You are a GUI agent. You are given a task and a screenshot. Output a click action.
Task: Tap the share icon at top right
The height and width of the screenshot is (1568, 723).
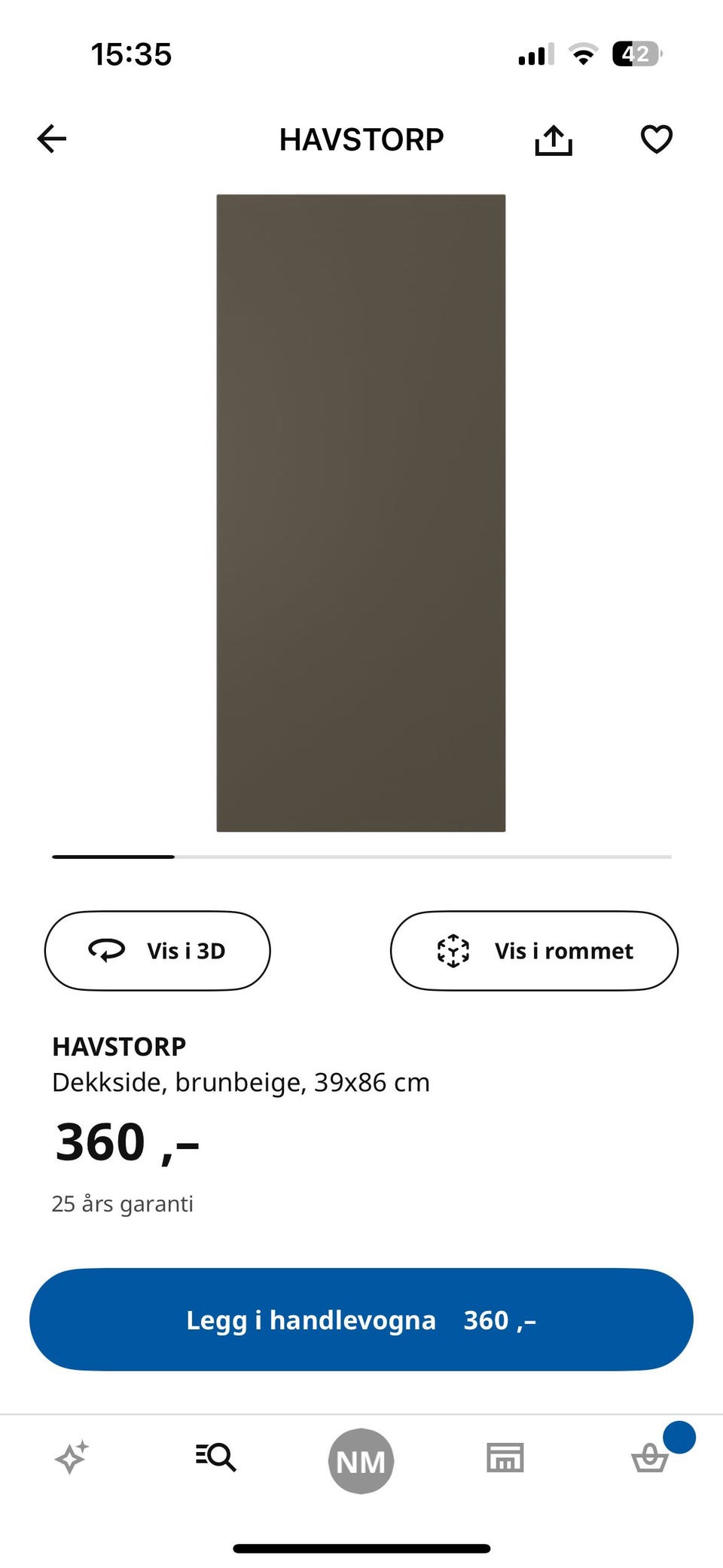[x=554, y=139]
